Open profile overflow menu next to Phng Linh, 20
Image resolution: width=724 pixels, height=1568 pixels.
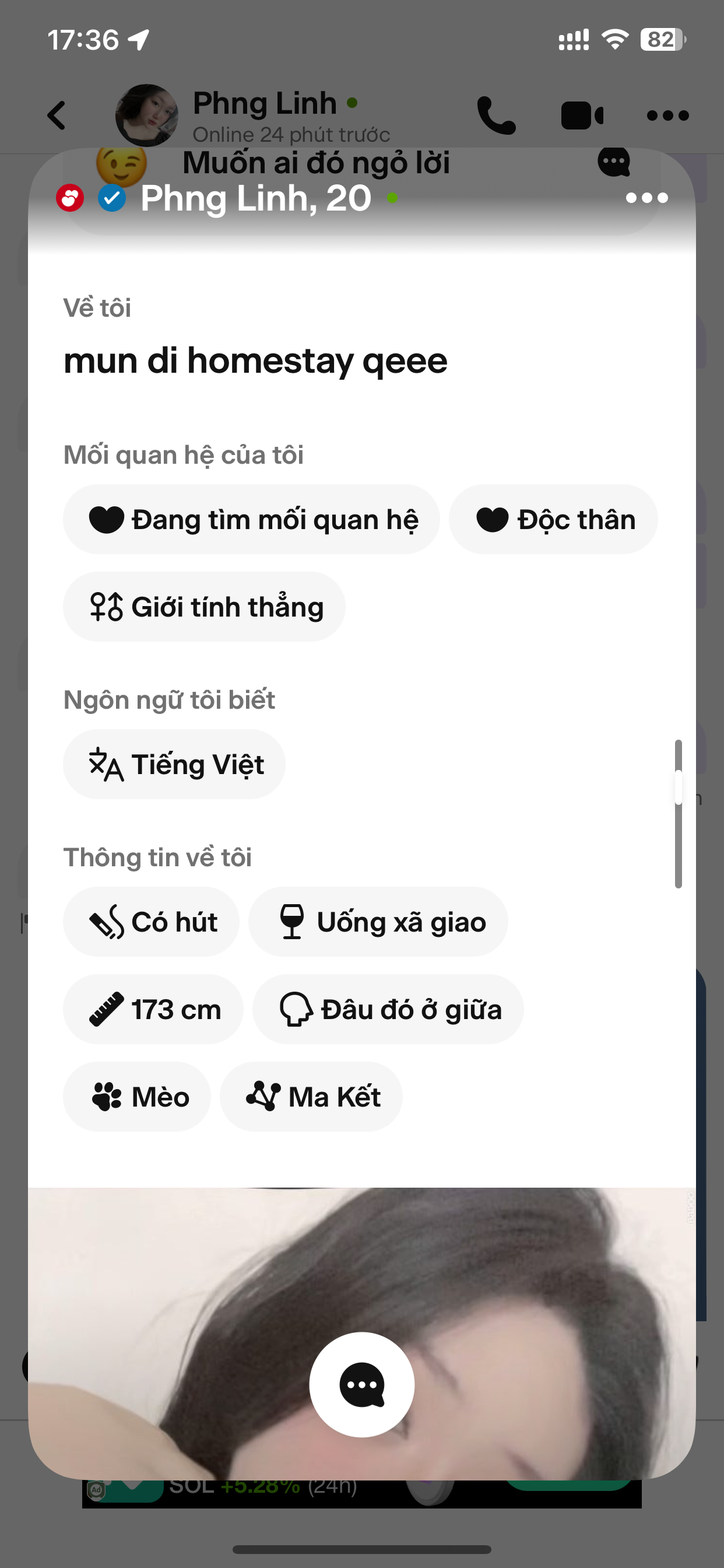point(646,198)
